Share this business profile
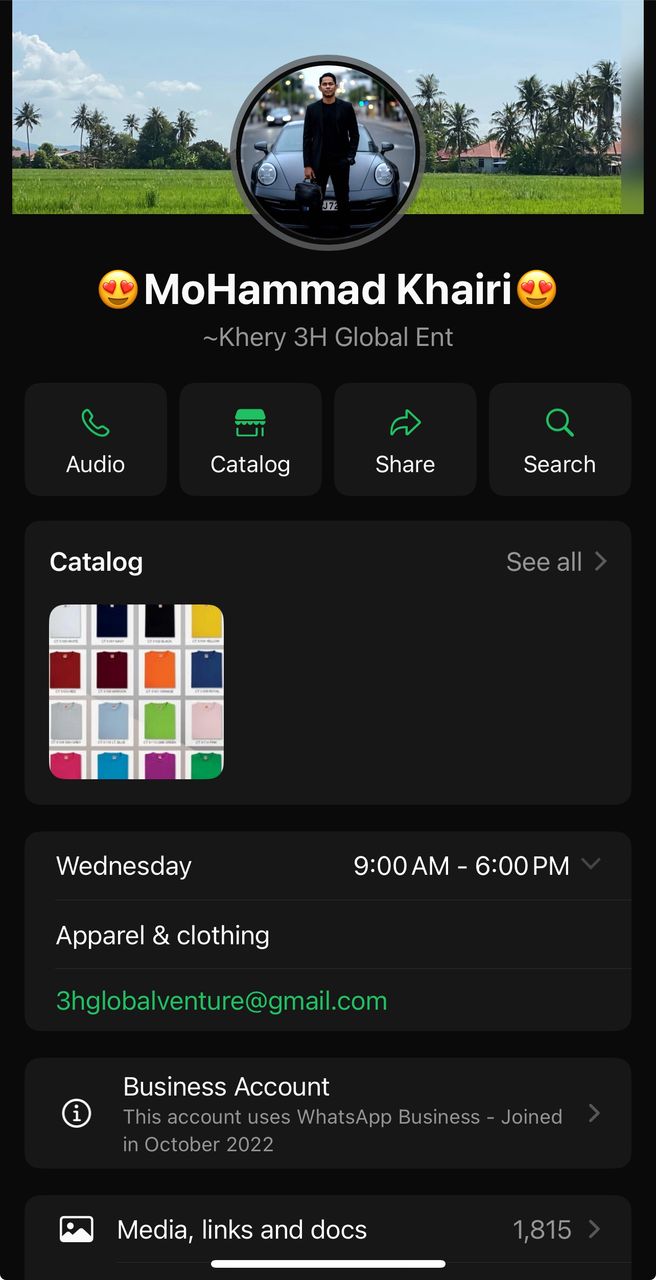 pos(405,439)
